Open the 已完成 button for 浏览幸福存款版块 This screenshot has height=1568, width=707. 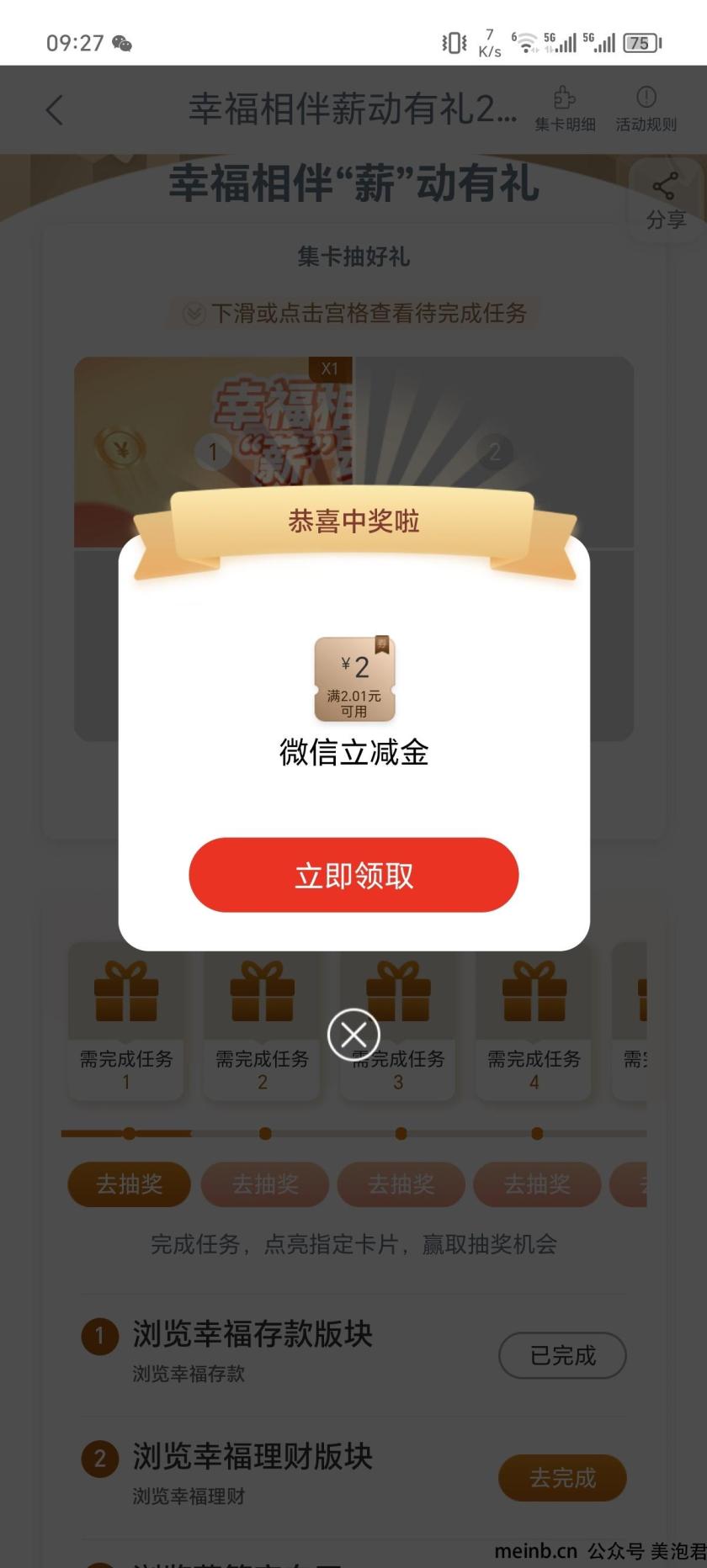(x=562, y=1355)
